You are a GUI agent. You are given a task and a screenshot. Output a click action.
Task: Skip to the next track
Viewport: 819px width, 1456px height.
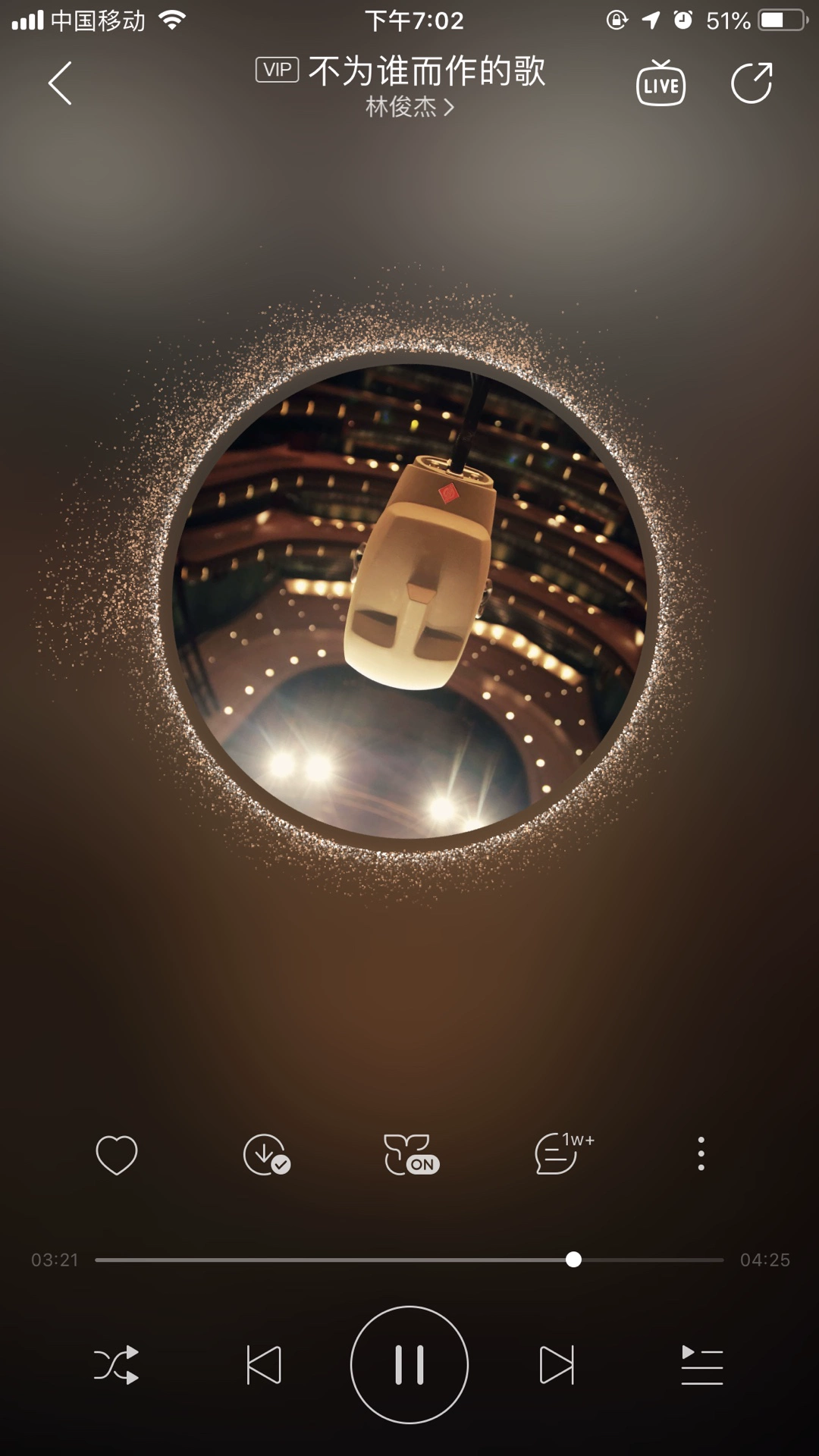pyautogui.click(x=556, y=1365)
